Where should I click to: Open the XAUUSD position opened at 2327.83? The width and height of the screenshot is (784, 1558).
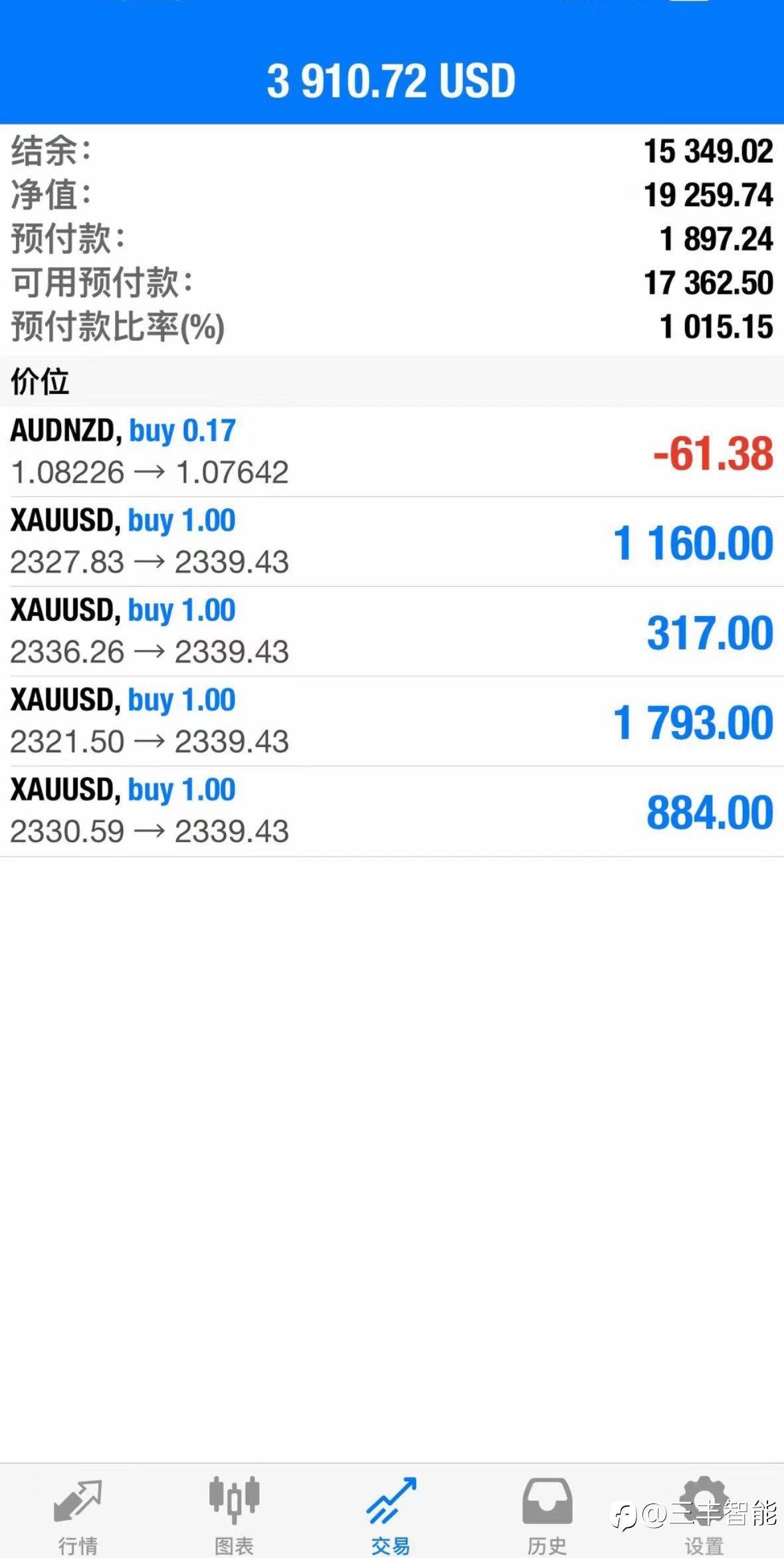tap(392, 542)
